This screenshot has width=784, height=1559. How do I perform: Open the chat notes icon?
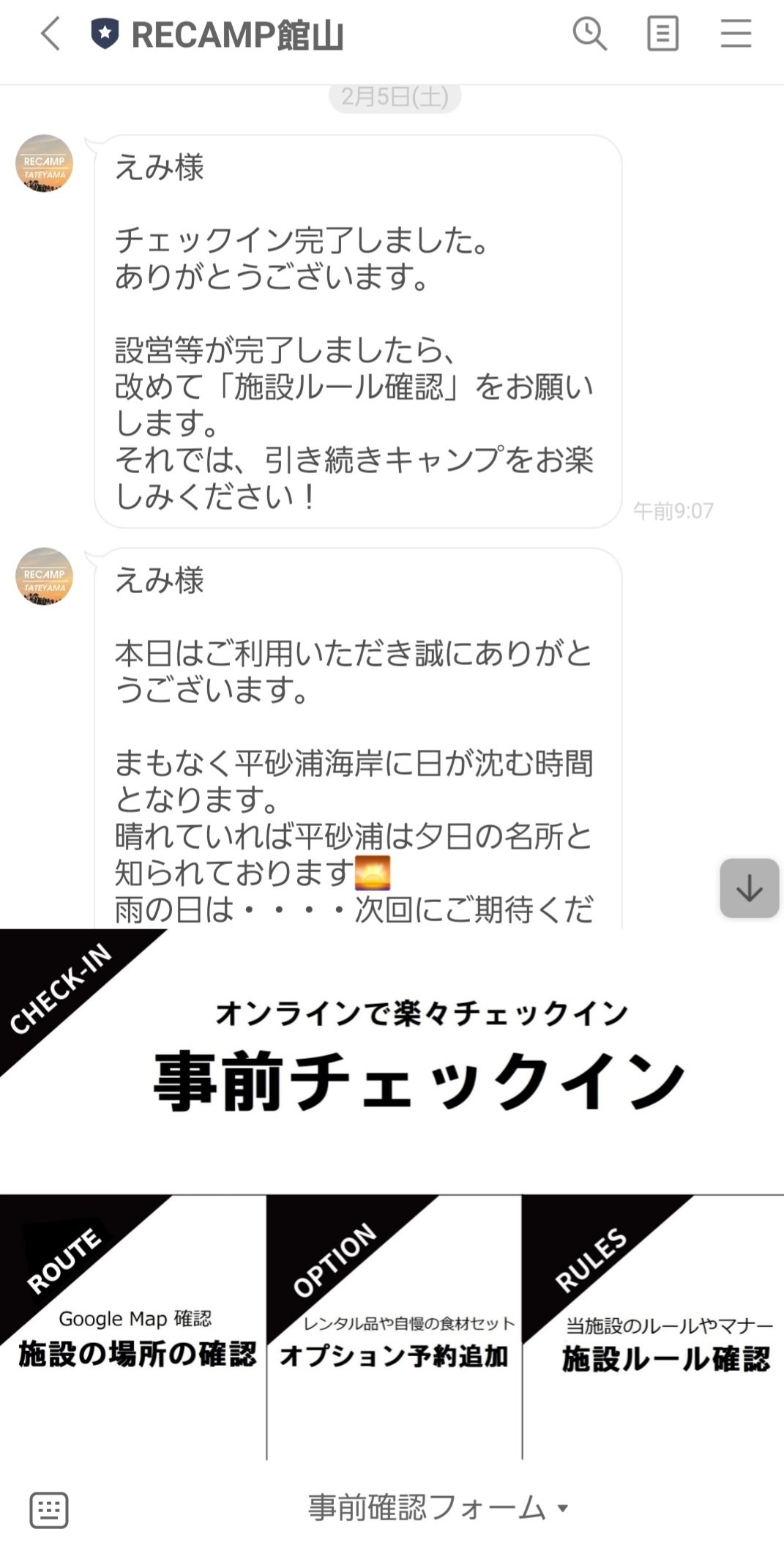[x=662, y=34]
